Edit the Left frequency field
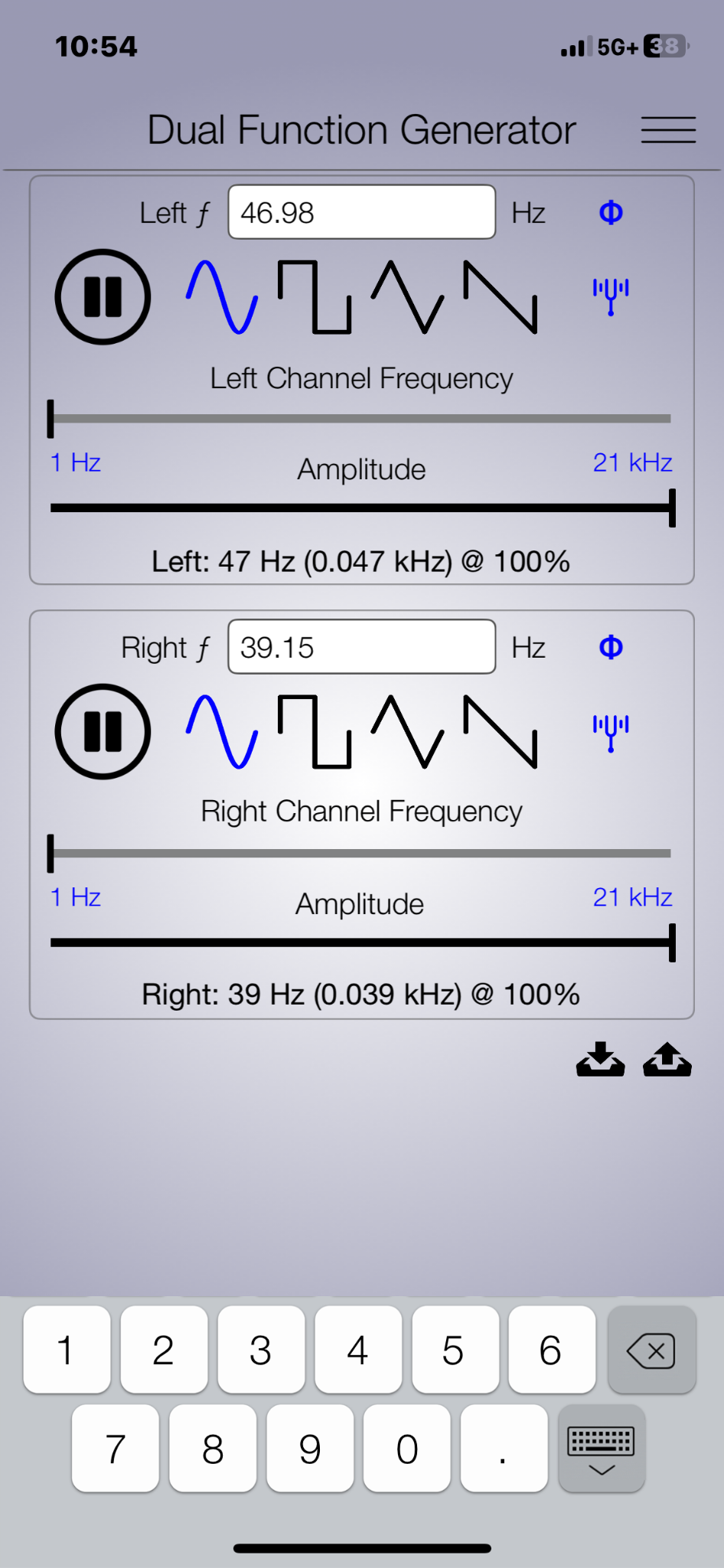This screenshot has width=724, height=1568. click(362, 212)
